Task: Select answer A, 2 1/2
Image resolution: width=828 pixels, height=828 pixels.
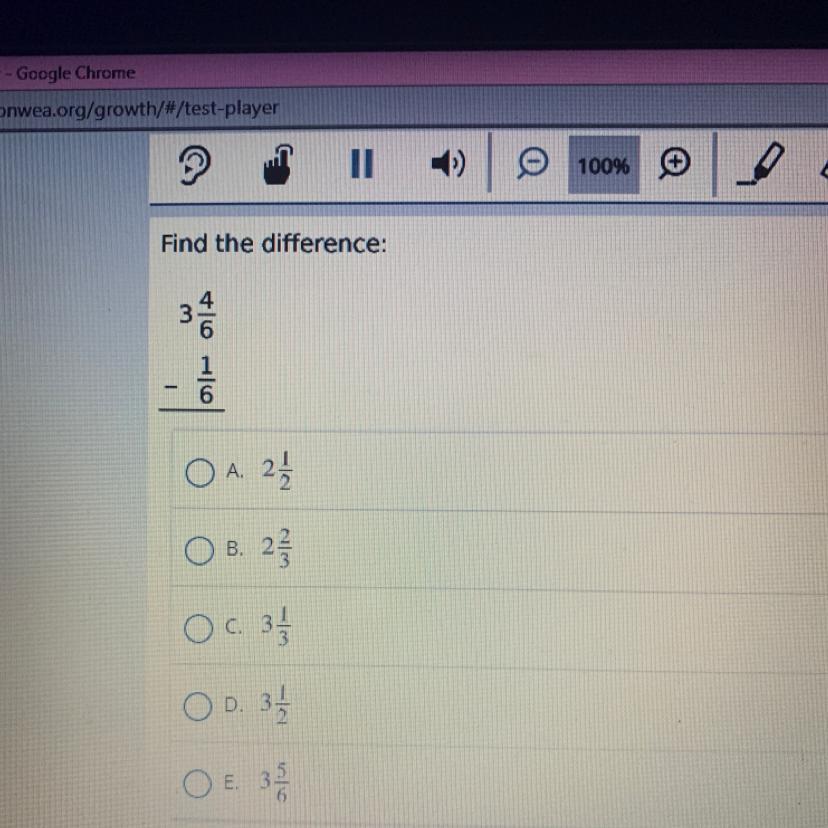Action: click(x=199, y=471)
